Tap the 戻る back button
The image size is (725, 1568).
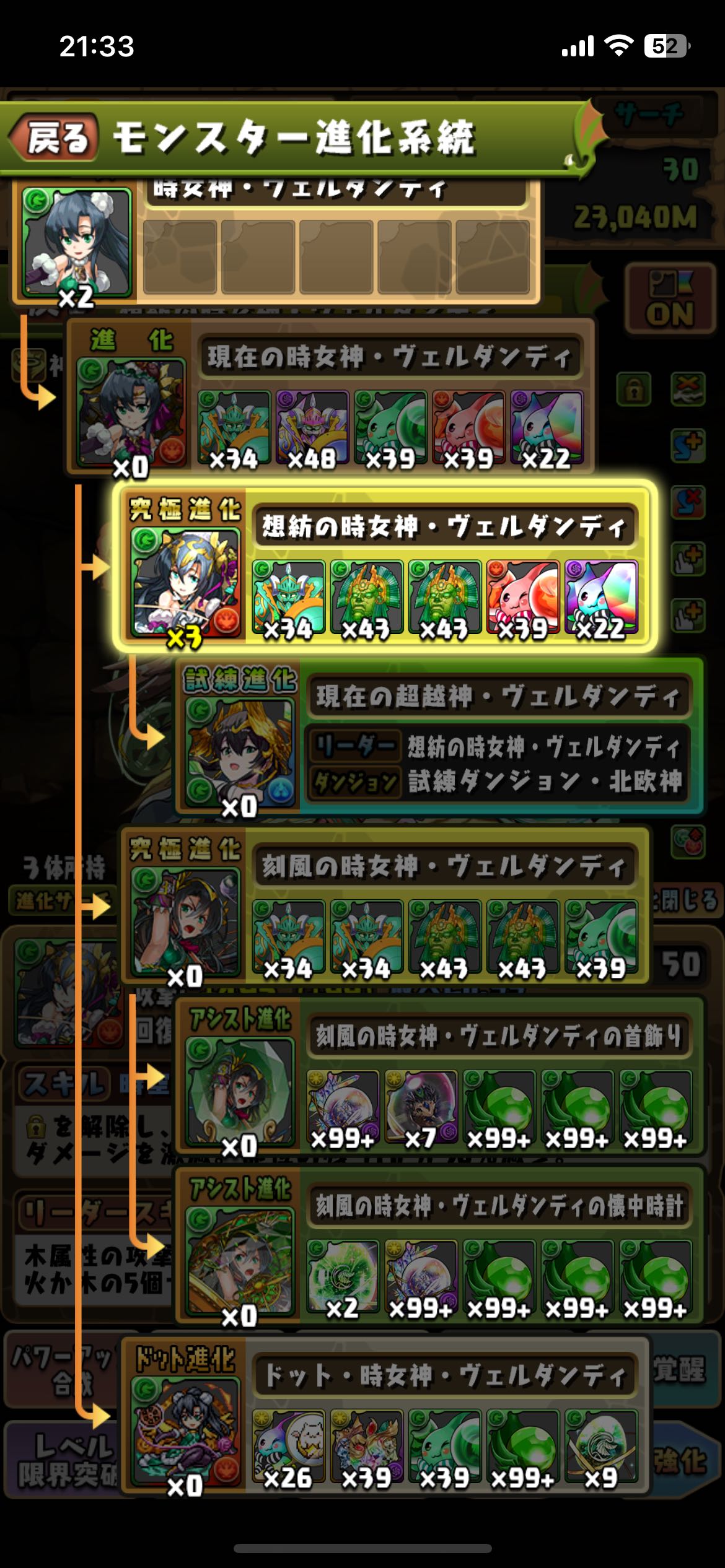pos(56,137)
